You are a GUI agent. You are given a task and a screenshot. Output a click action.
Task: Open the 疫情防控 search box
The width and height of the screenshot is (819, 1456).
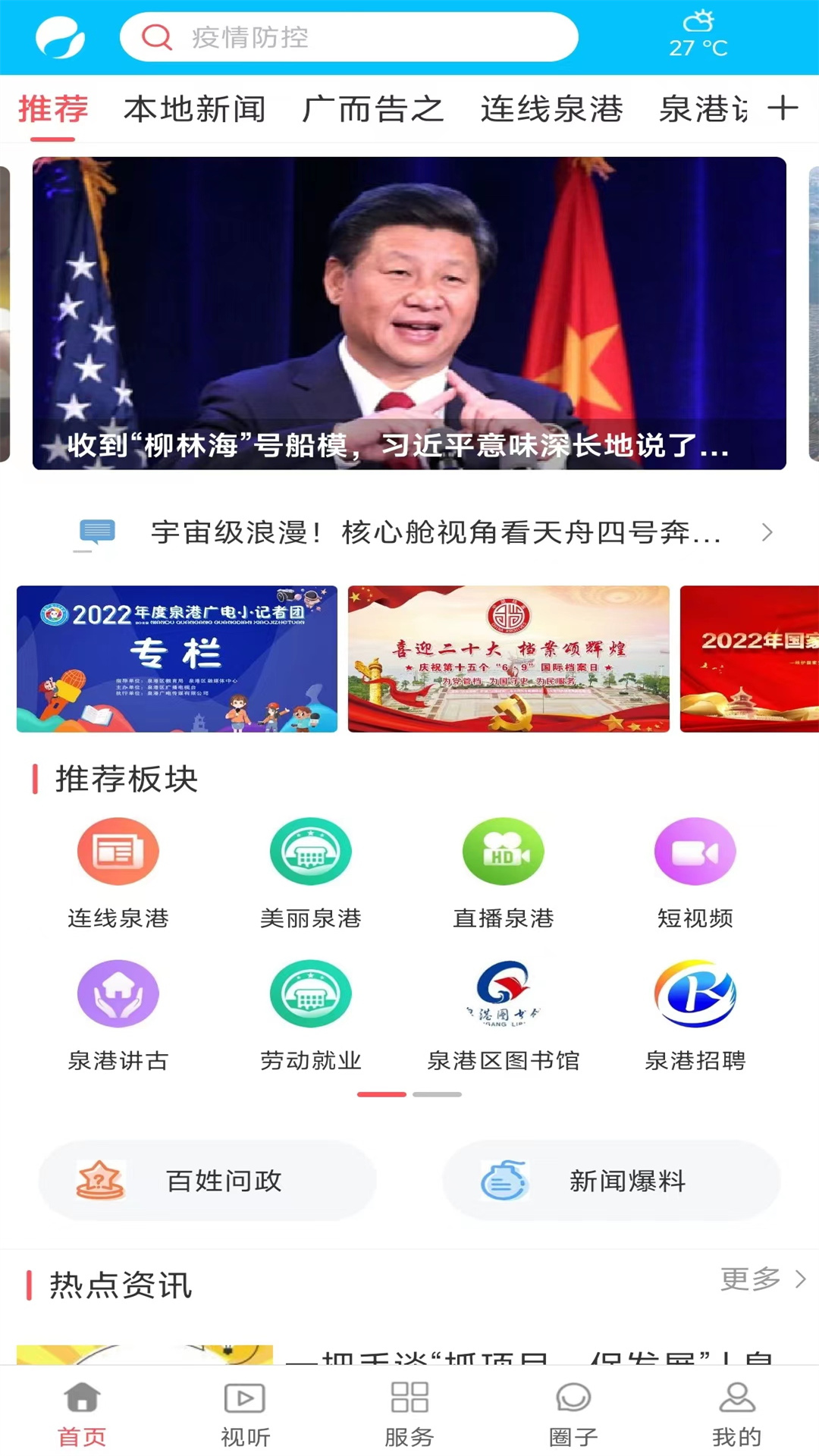click(349, 37)
